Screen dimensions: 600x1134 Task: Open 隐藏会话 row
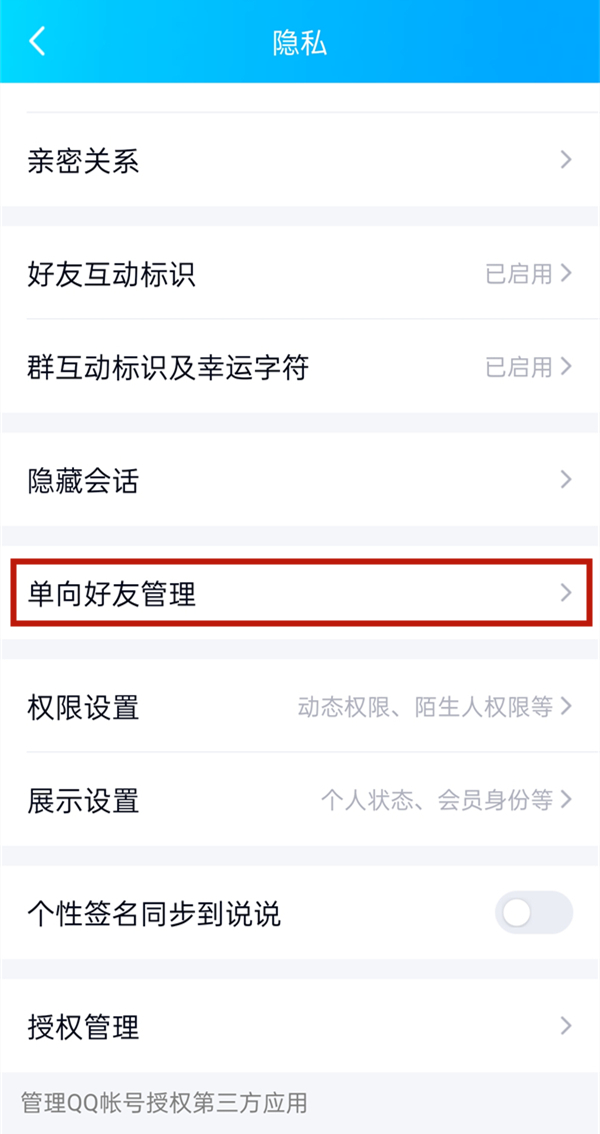[x=300, y=480]
